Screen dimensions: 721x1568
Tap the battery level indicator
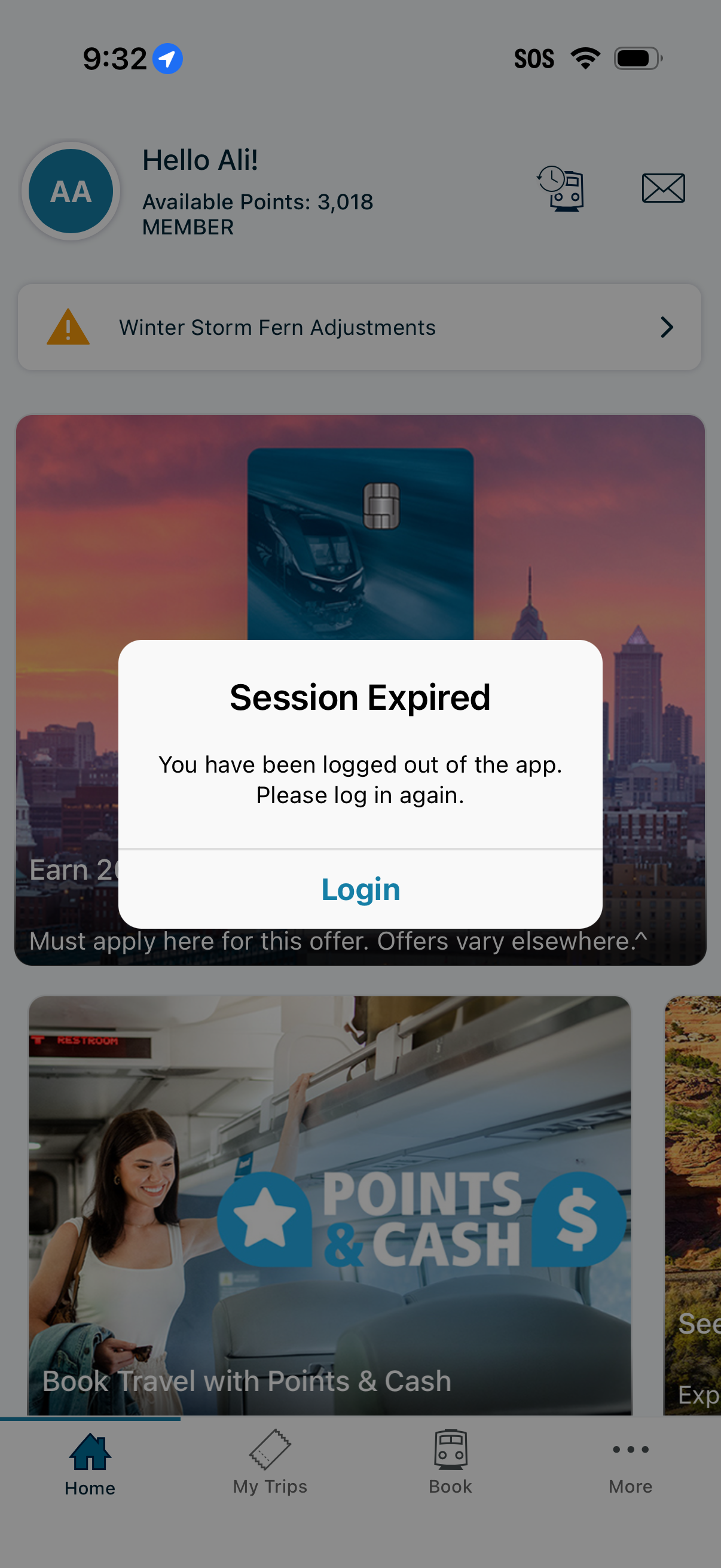click(636, 58)
